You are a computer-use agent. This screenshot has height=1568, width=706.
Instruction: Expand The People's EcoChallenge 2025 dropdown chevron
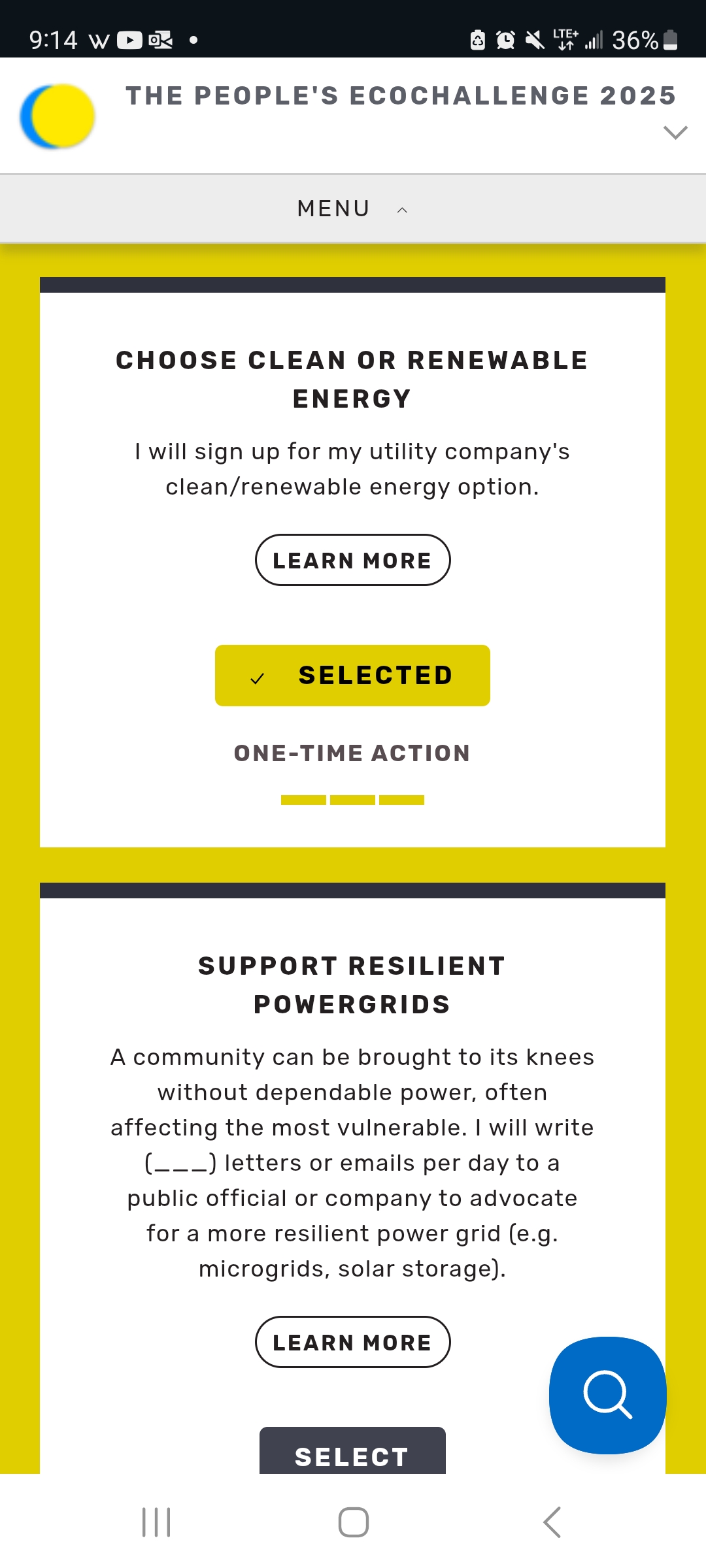pos(675,133)
